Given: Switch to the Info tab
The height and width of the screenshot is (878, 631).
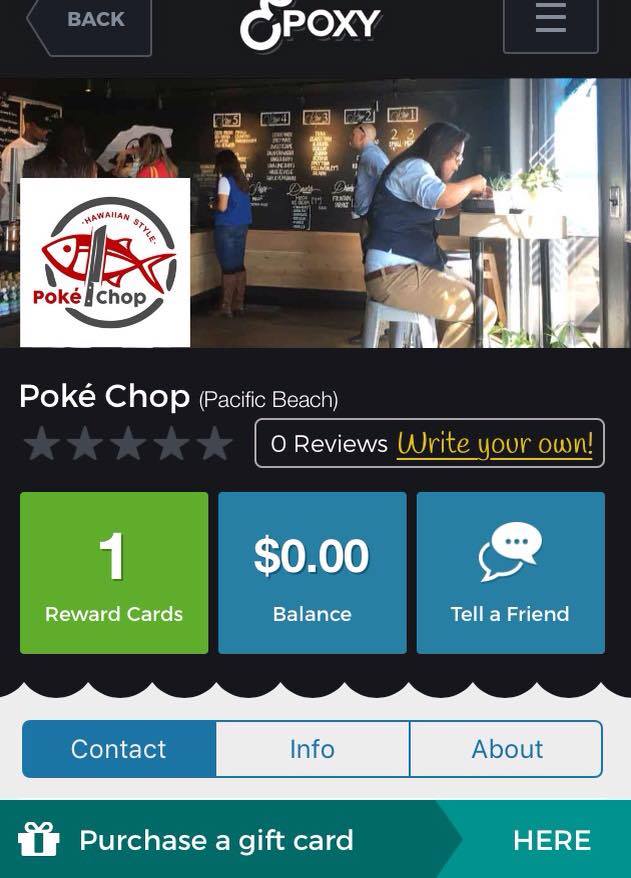Looking at the screenshot, I should click(312, 749).
